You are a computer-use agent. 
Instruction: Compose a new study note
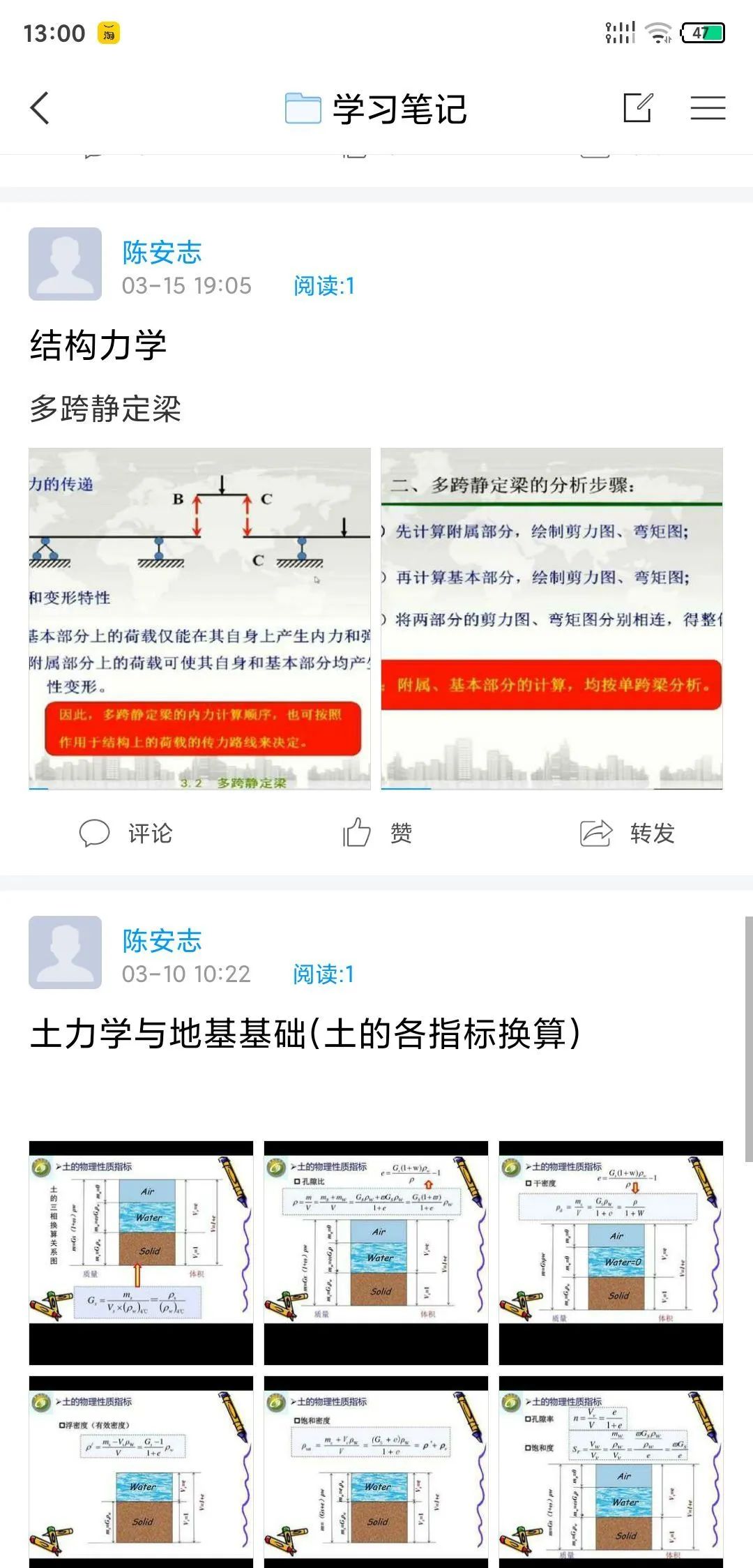click(x=637, y=108)
